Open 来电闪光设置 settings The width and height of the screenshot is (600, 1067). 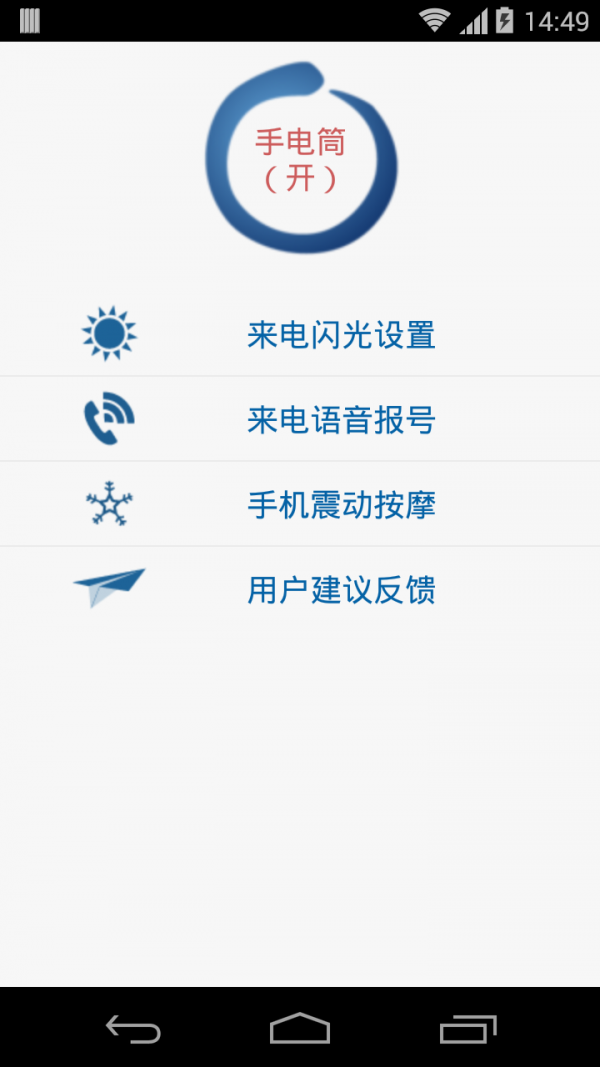340,335
